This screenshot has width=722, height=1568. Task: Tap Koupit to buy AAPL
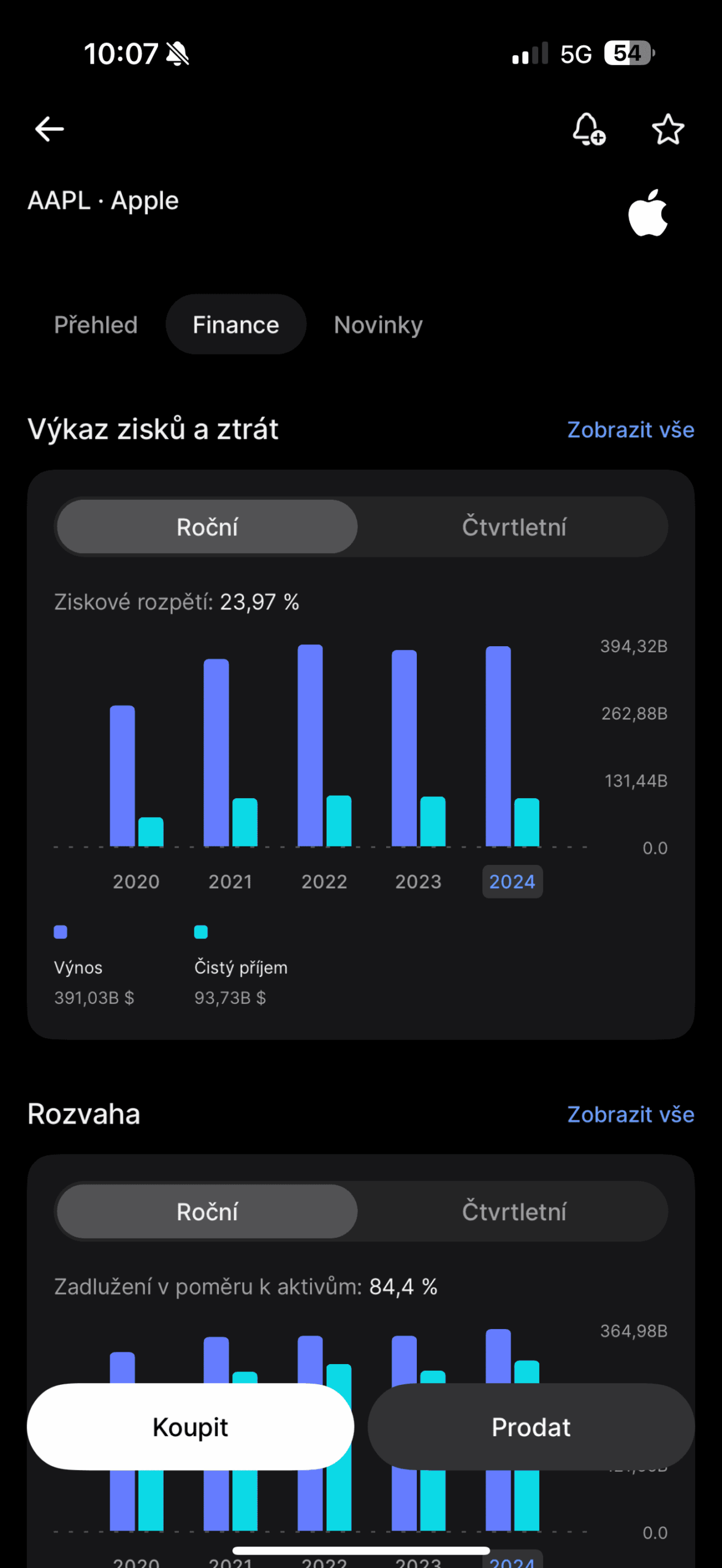click(190, 1427)
